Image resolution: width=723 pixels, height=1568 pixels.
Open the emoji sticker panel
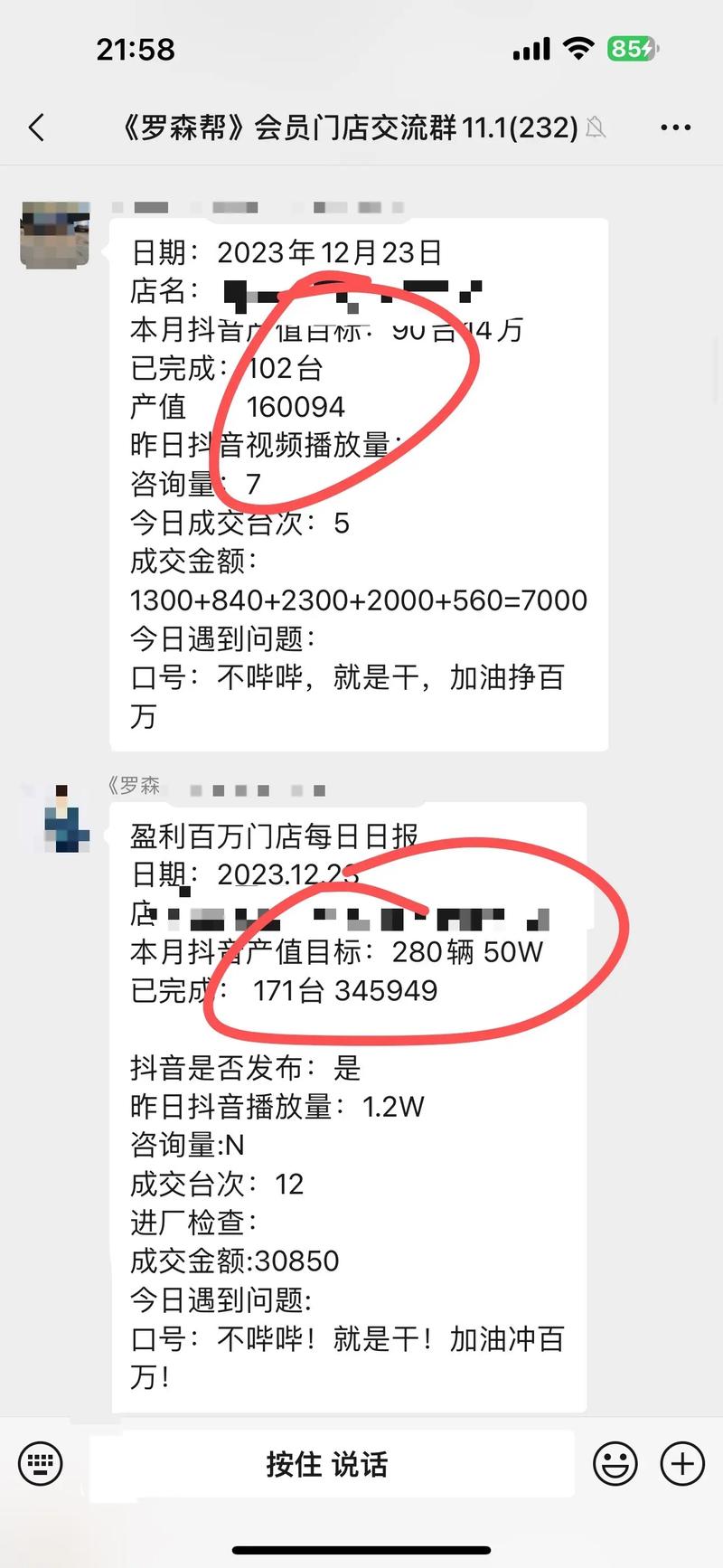(615, 1463)
